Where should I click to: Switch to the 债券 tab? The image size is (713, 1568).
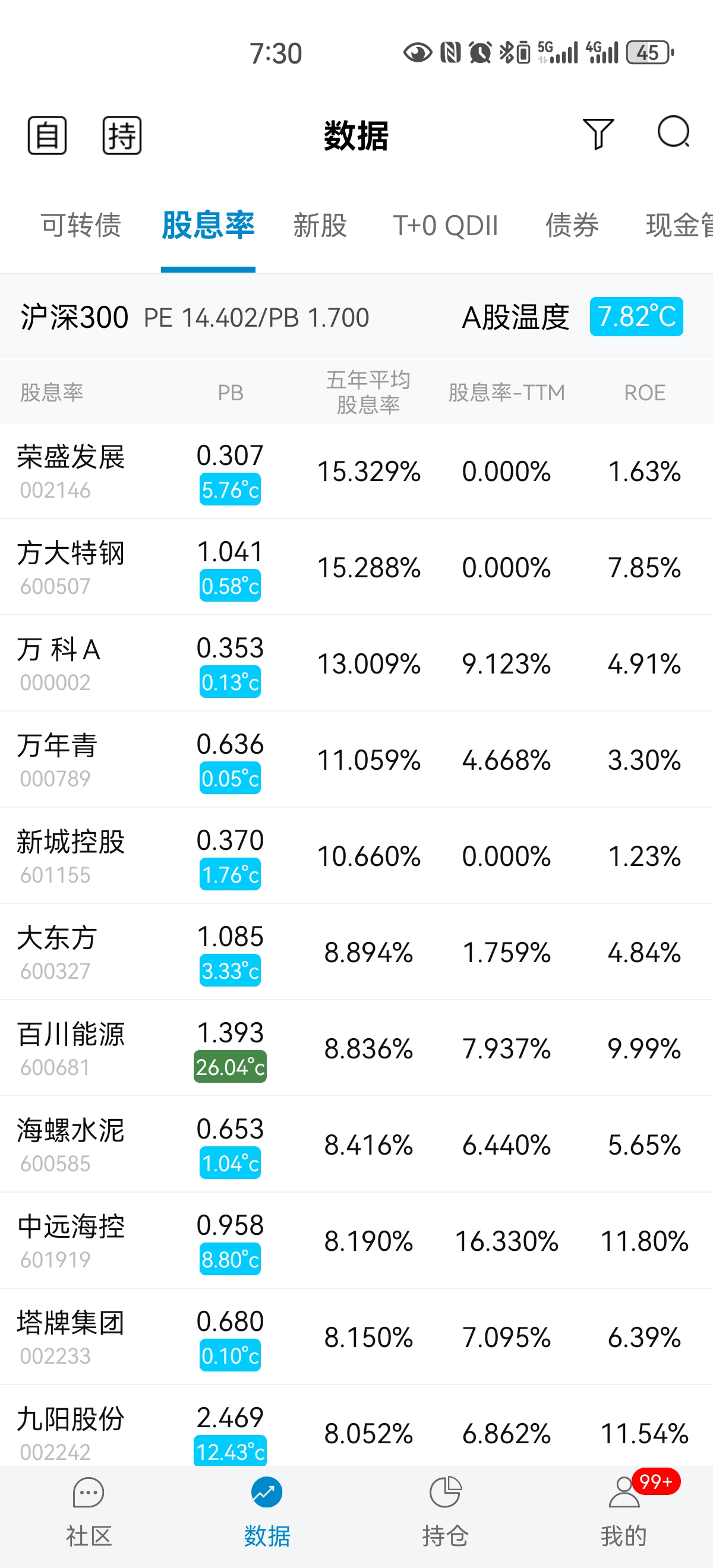pyautogui.click(x=572, y=225)
